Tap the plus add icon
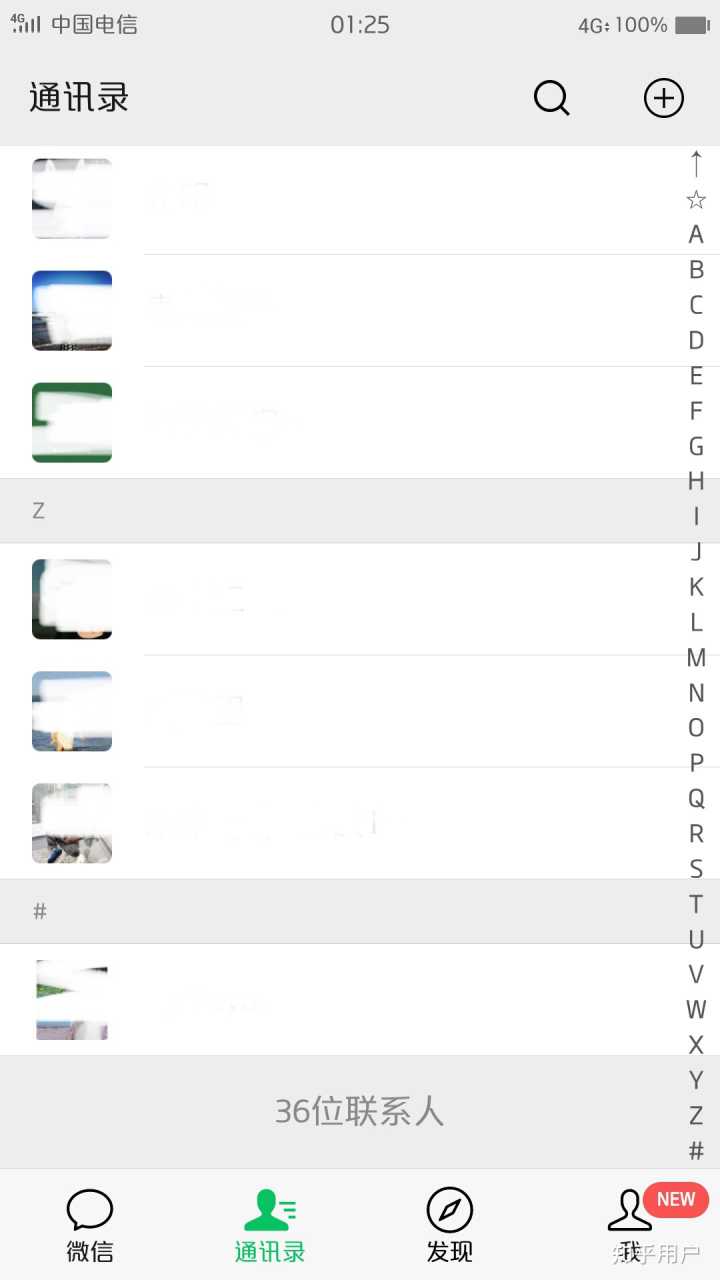Viewport: 720px width, 1280px height. click(x=663, y=98)
